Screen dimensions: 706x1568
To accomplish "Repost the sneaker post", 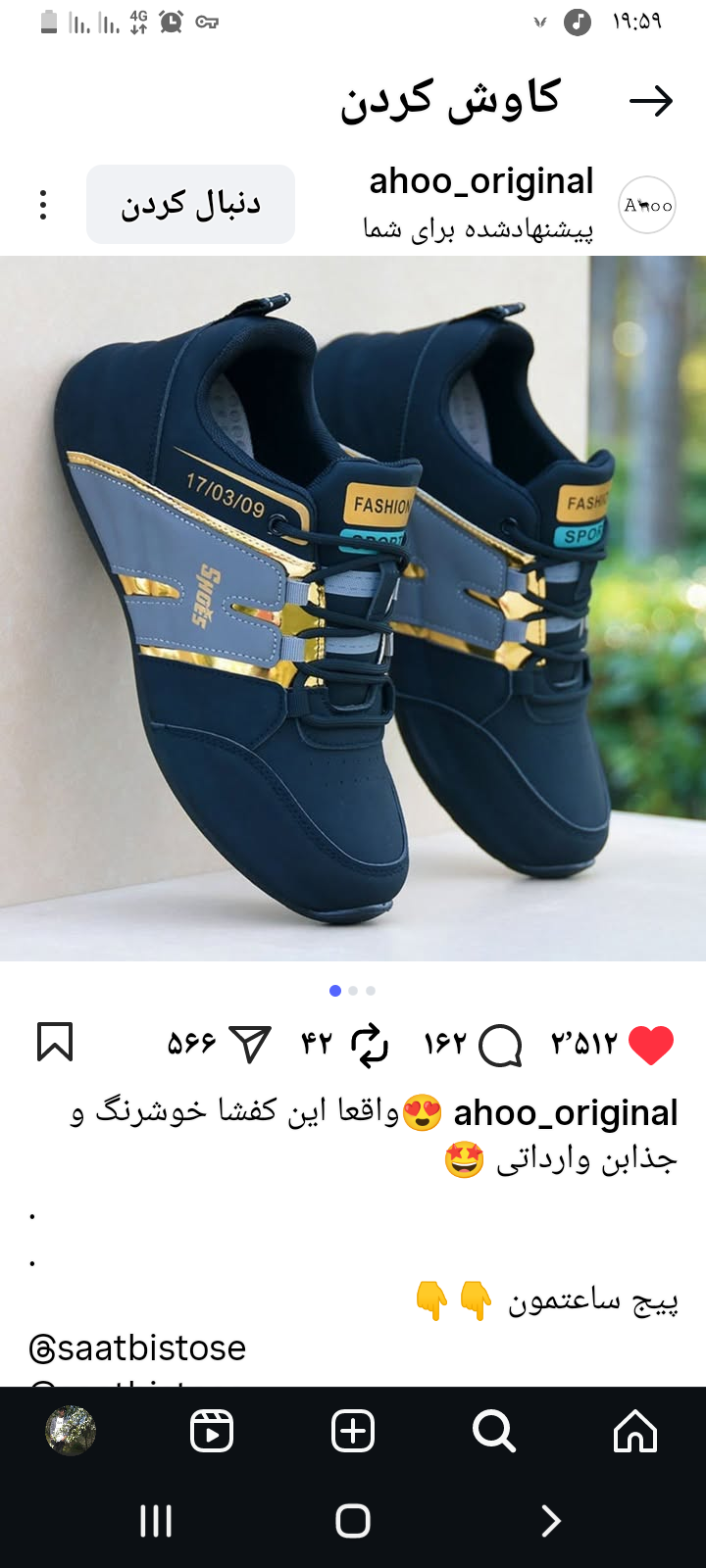I will click(370, 1045).
